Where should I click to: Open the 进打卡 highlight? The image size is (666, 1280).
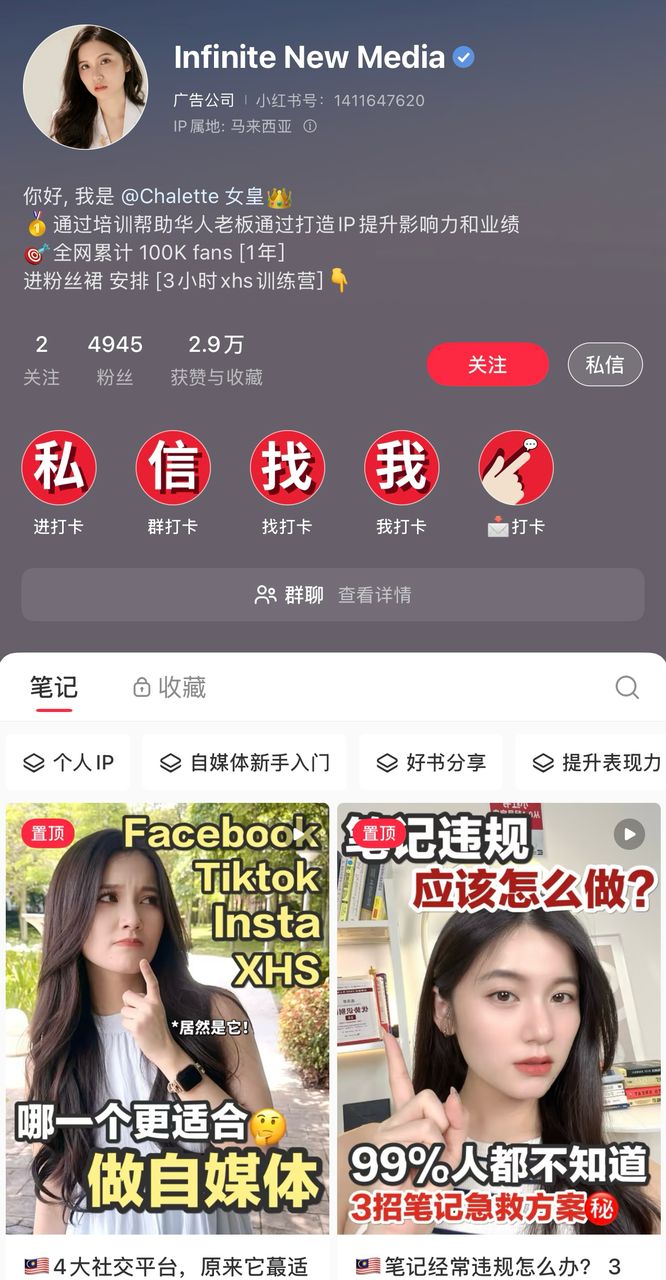pos(59,468)
